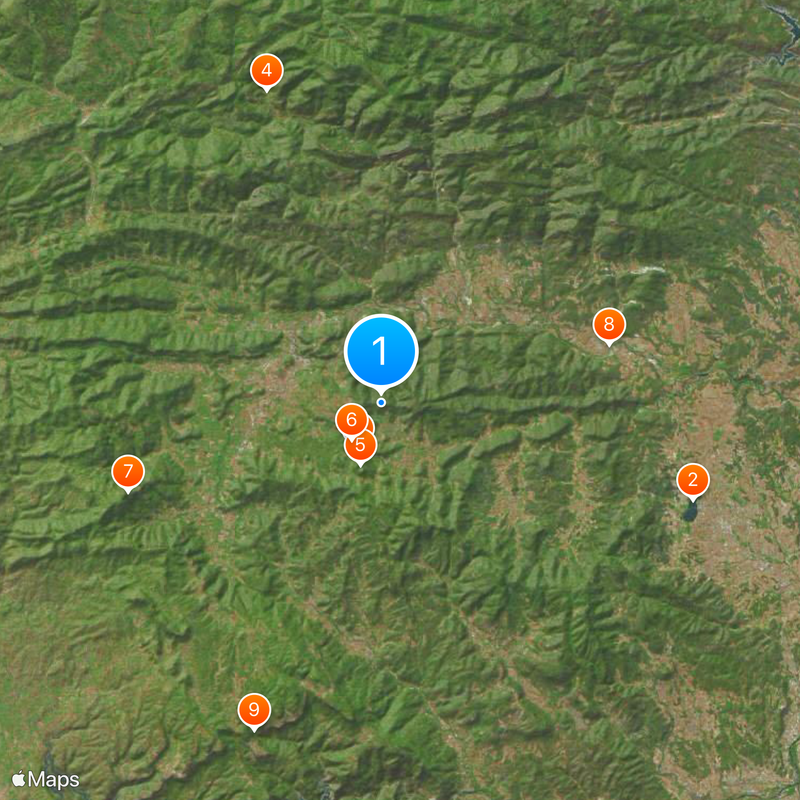Viewport: 800px width, 800px height.
Task: Tap map pin number 6
Action: (350, 419)
